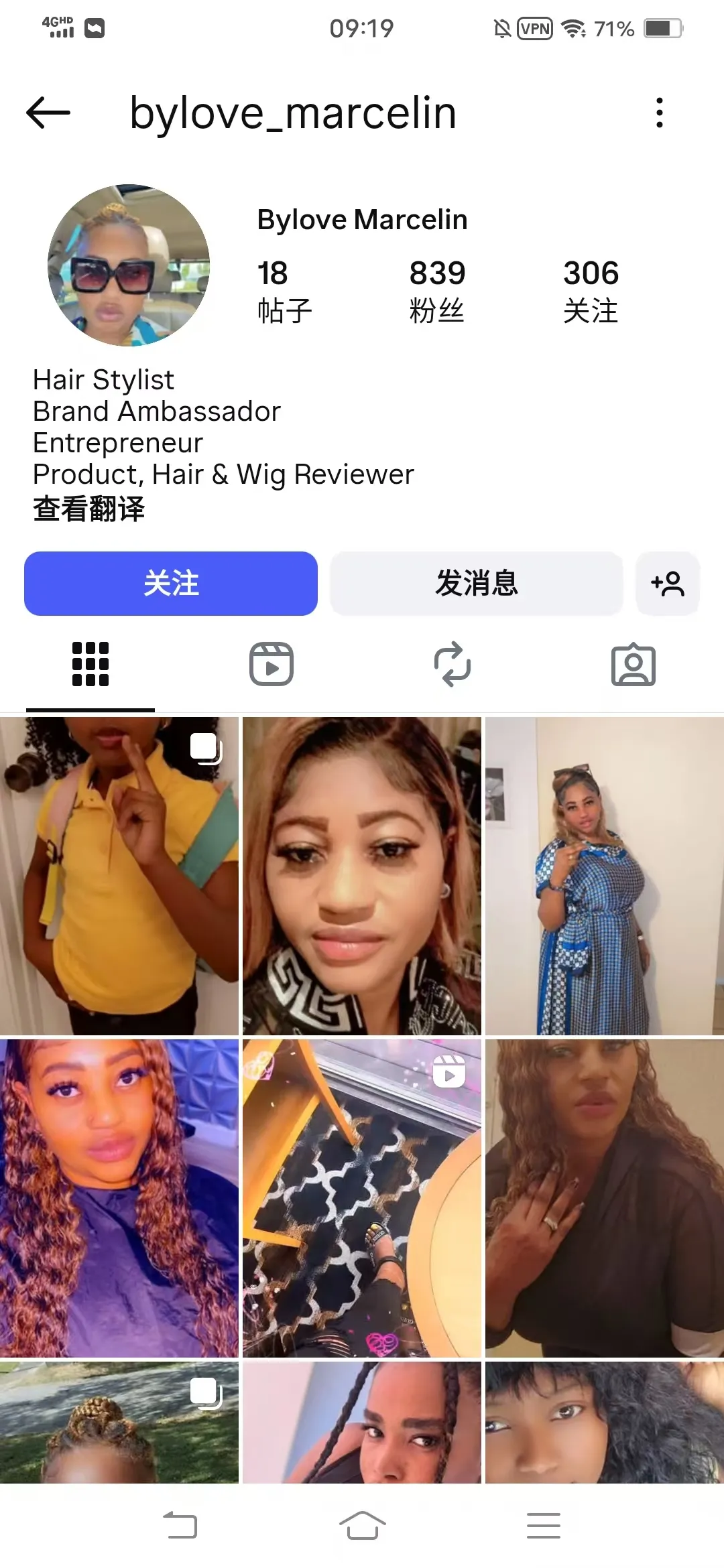The height and width of the screenshot is (1568, 724).
Task: Open the post with the yellow polo shirt
Action: 119,876
